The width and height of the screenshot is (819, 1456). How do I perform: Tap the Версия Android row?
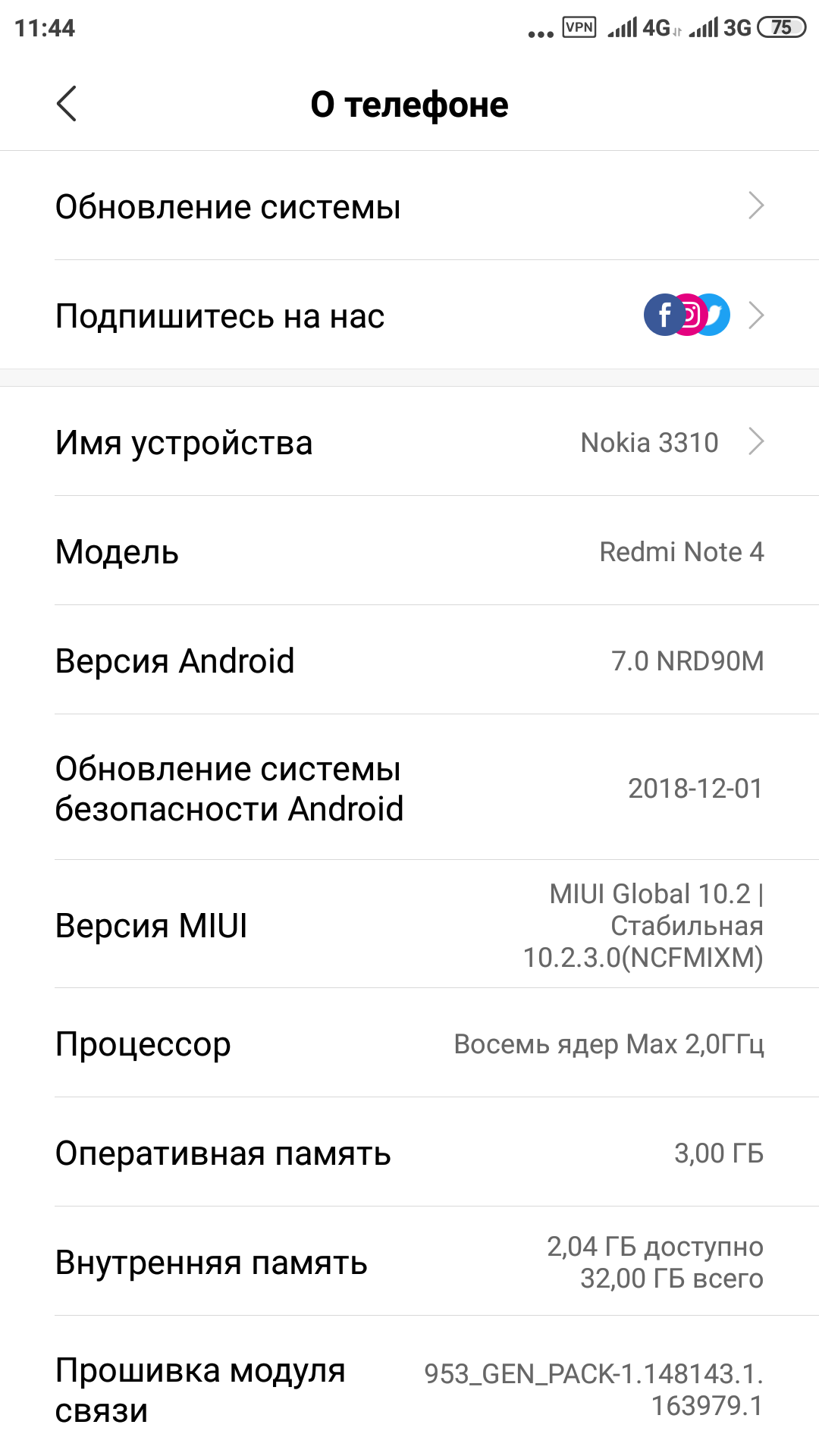409,661
